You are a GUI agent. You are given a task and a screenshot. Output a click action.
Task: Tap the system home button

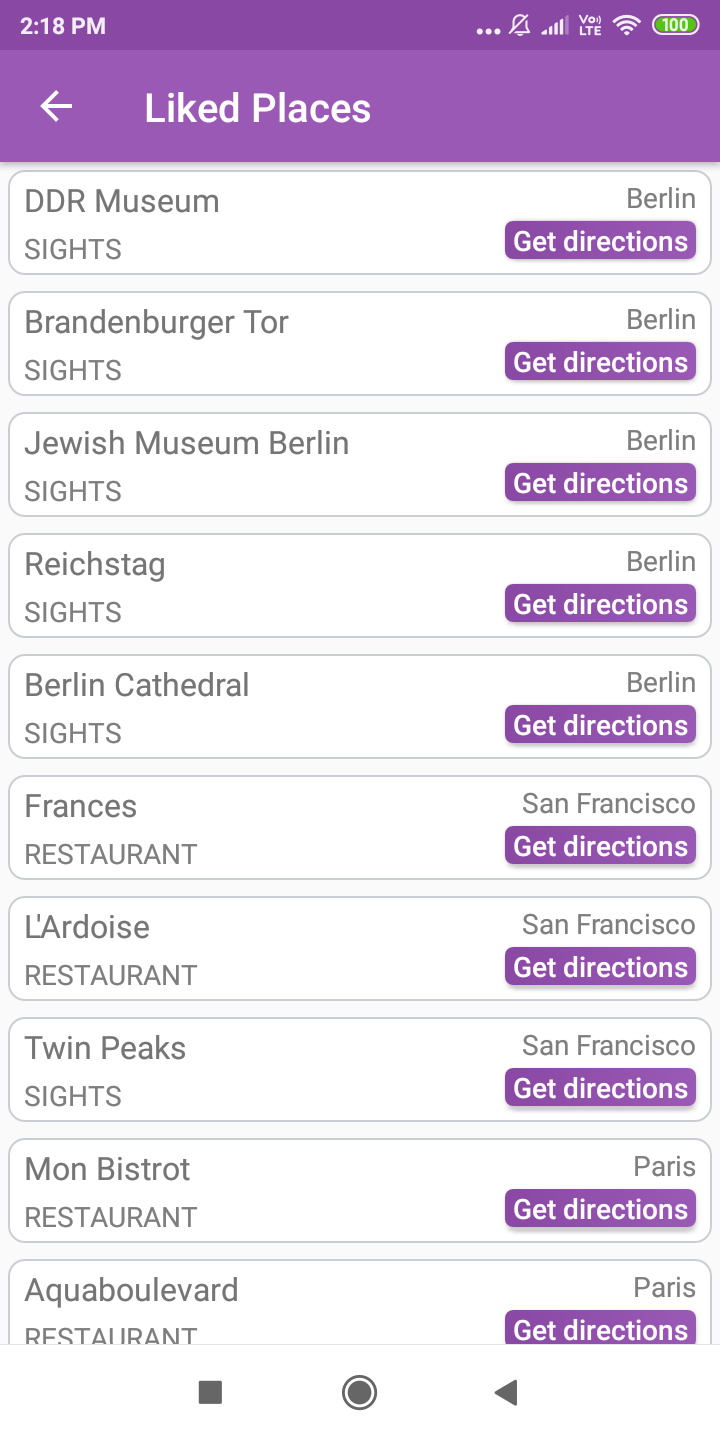point(359,1392)
